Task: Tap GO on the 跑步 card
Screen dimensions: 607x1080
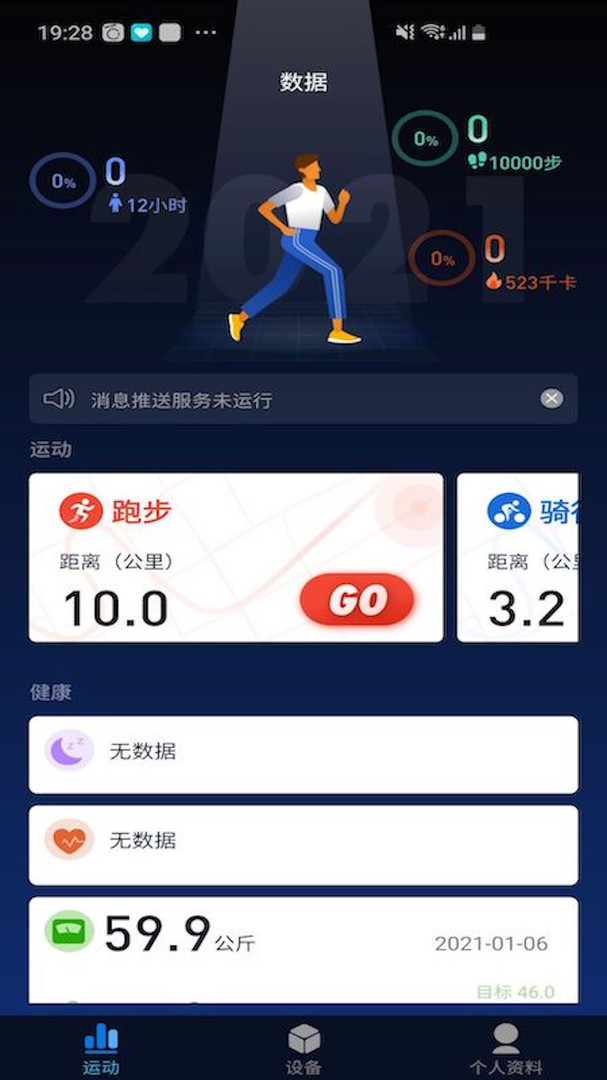Action: tap(357, 600)
